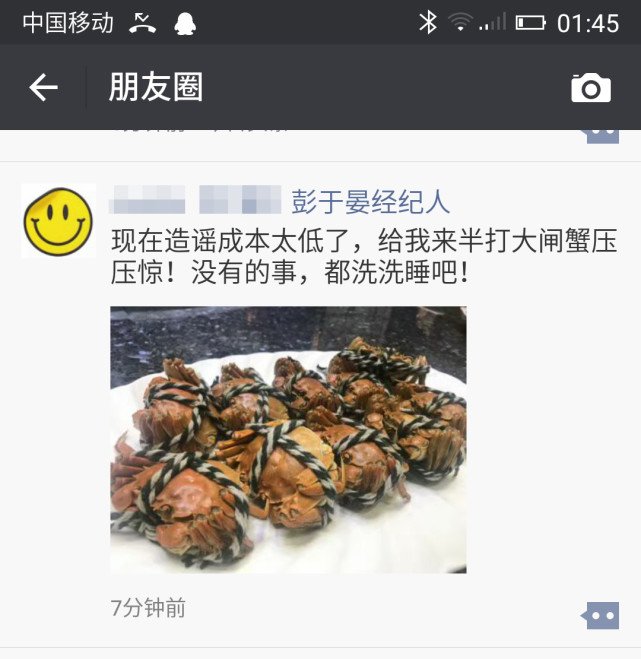
Task: View the hairy crab photo full screen
Action: click(x=288, y=439)
